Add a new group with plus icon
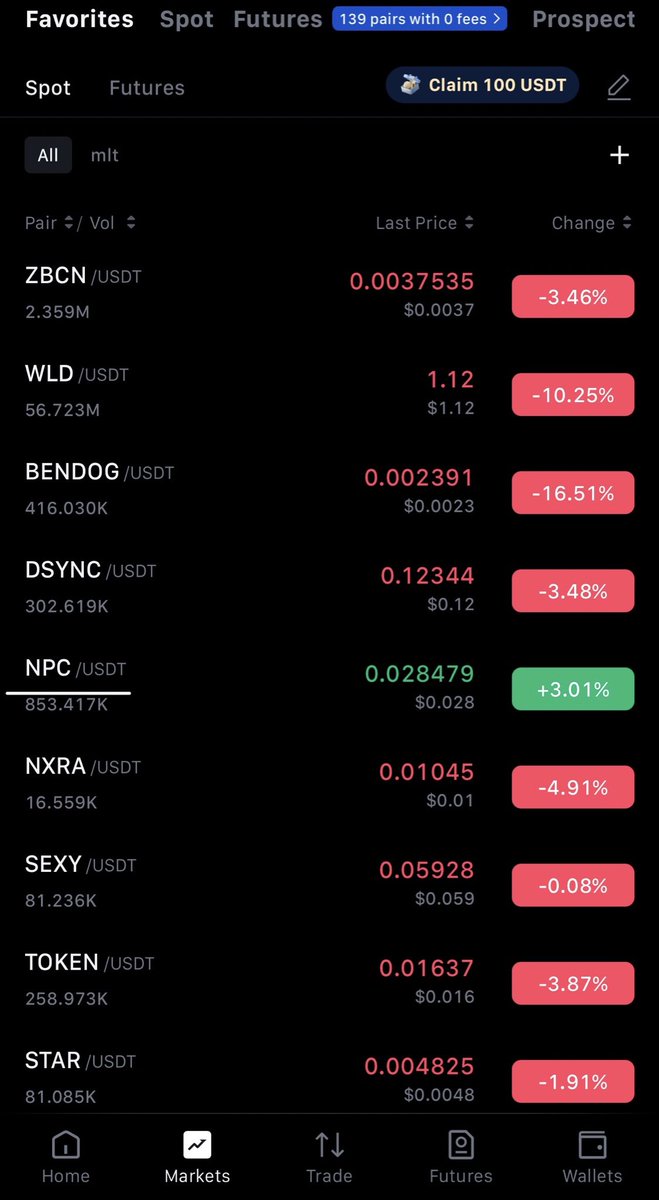 [x=619, y=155]
